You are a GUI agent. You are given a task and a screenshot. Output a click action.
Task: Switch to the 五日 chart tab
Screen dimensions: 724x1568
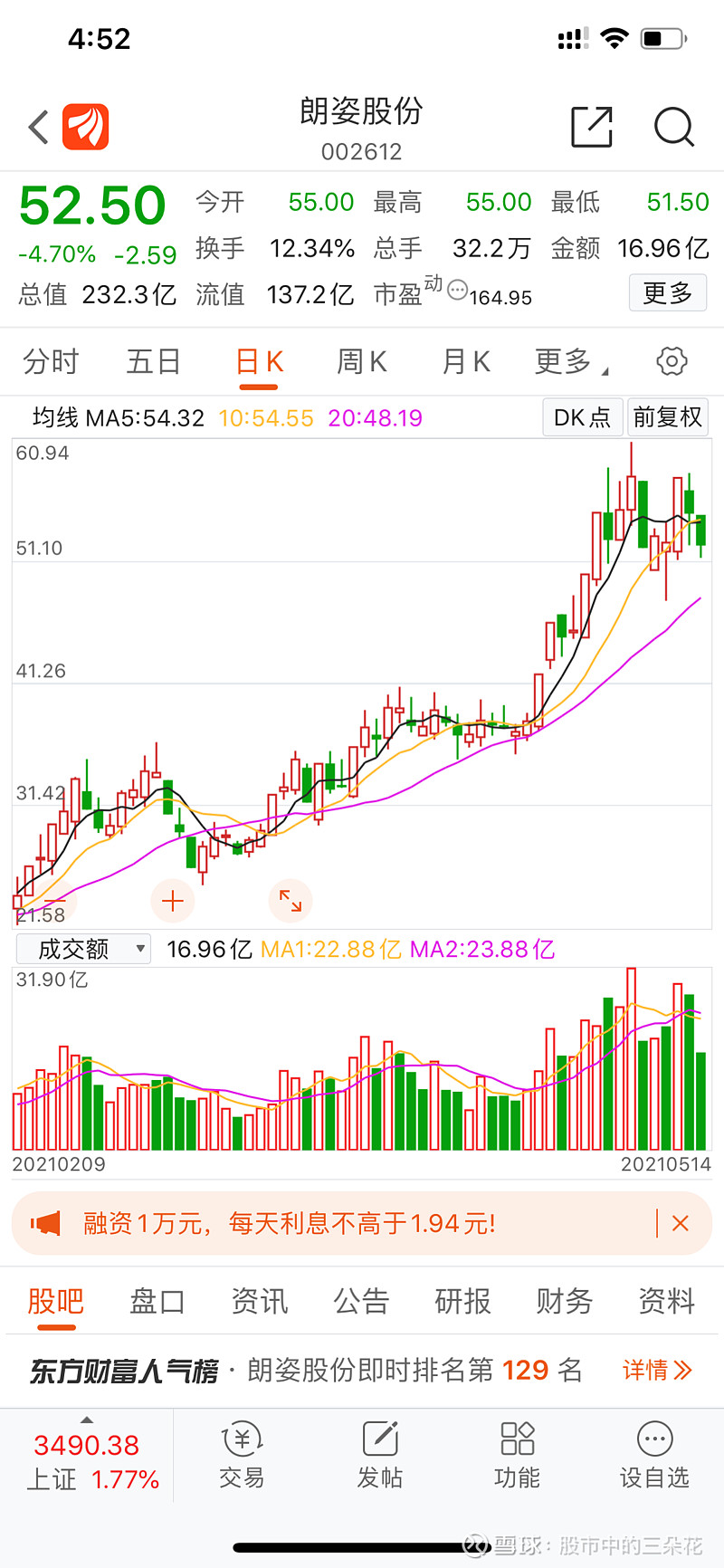153,362
